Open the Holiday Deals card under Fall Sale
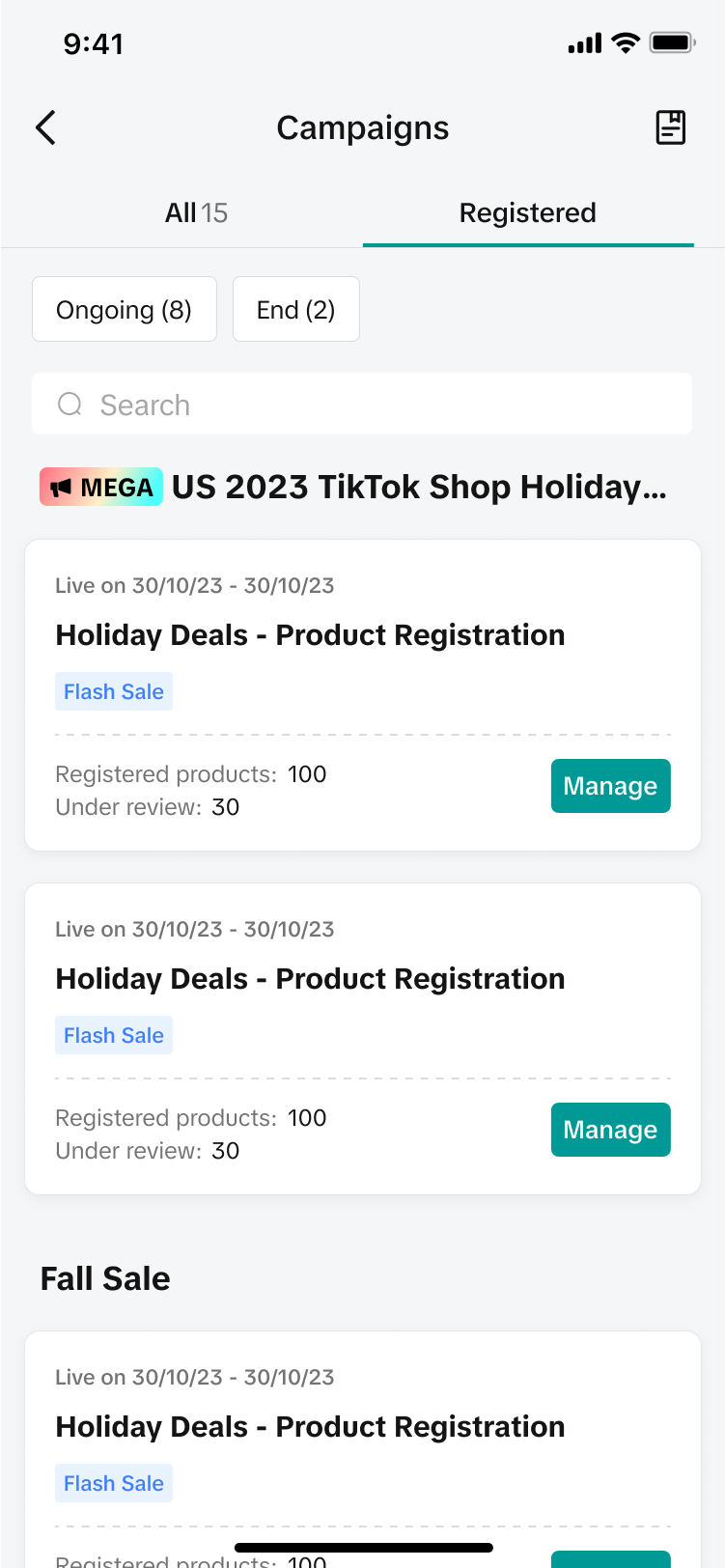The image size is (725, 1568). (310, 1427)
